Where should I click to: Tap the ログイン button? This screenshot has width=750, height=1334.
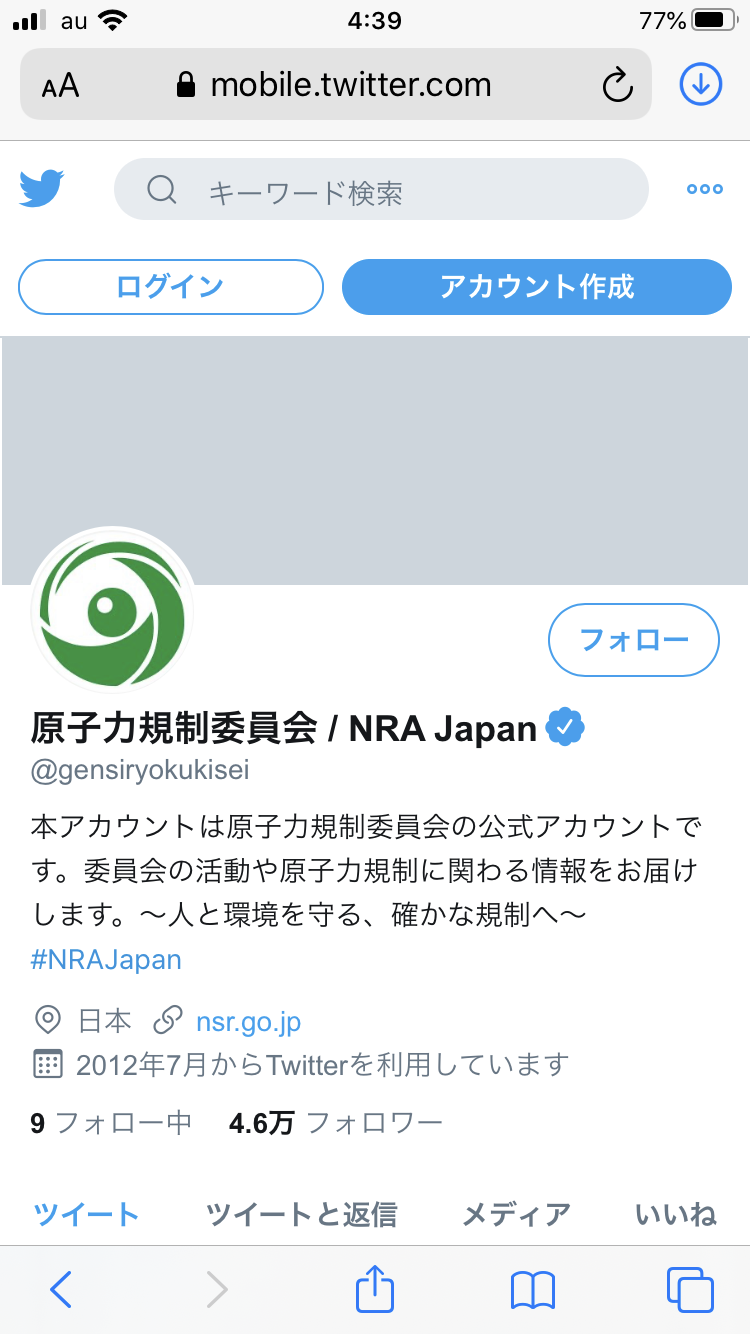pos(171,287)
